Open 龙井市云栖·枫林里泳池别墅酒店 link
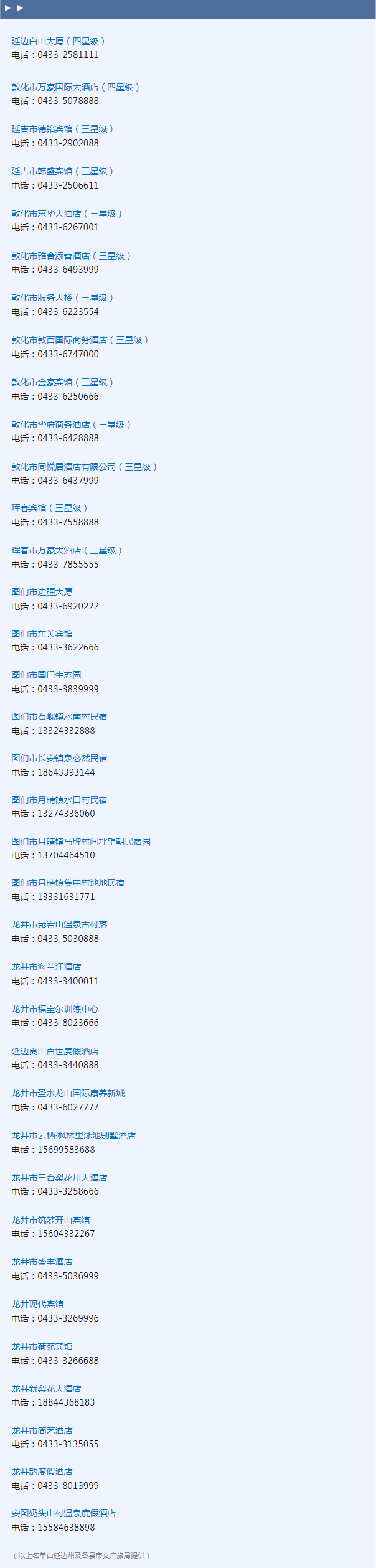 [x=73, y=1135]
